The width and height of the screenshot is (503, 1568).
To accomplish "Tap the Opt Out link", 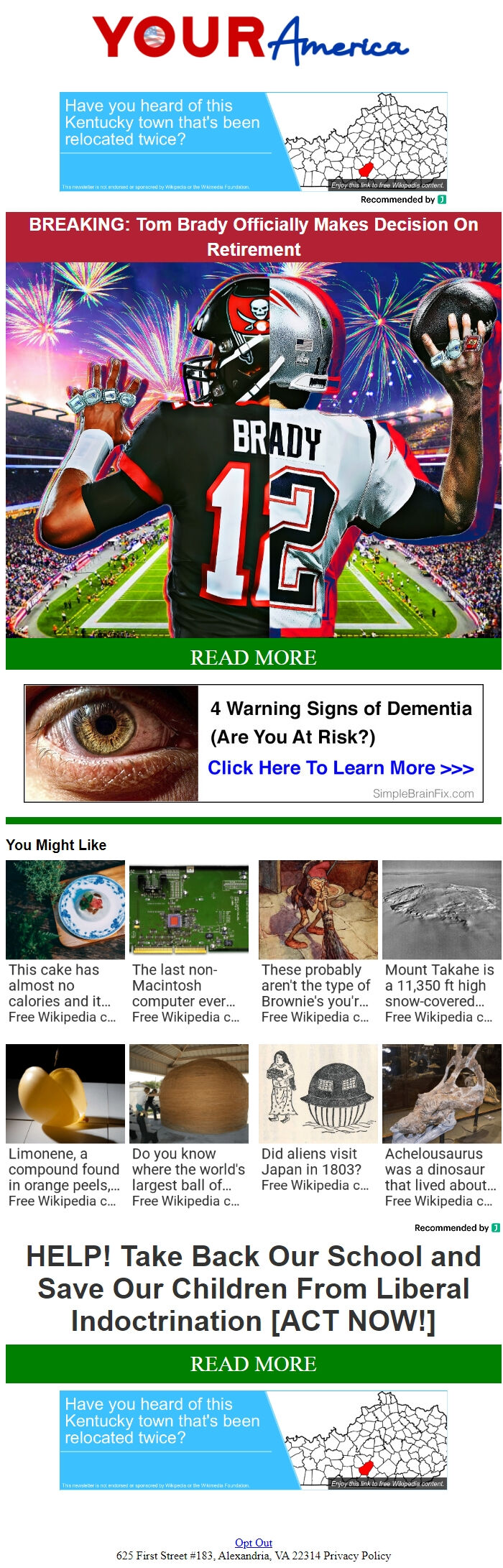I will [x=253, y=1543].
